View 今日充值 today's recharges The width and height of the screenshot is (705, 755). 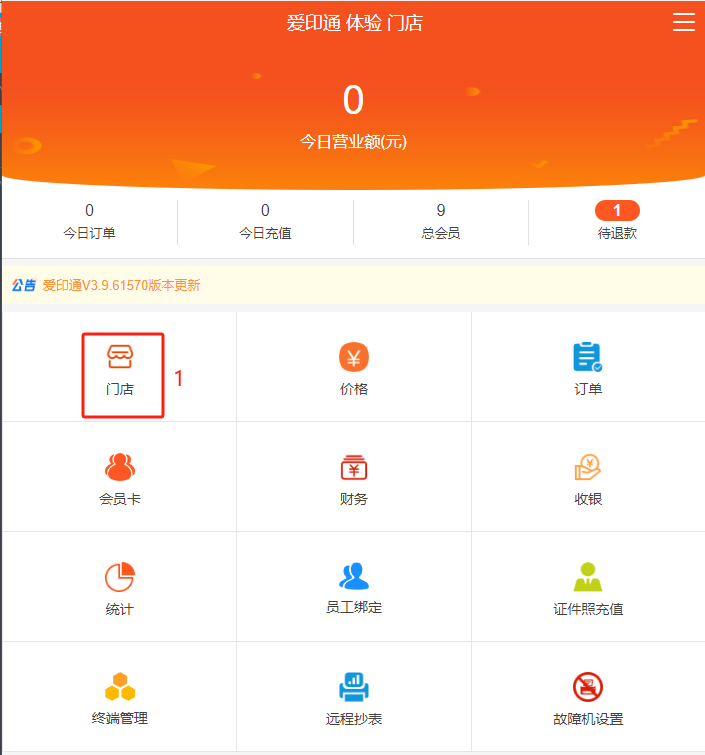point(265,221)
